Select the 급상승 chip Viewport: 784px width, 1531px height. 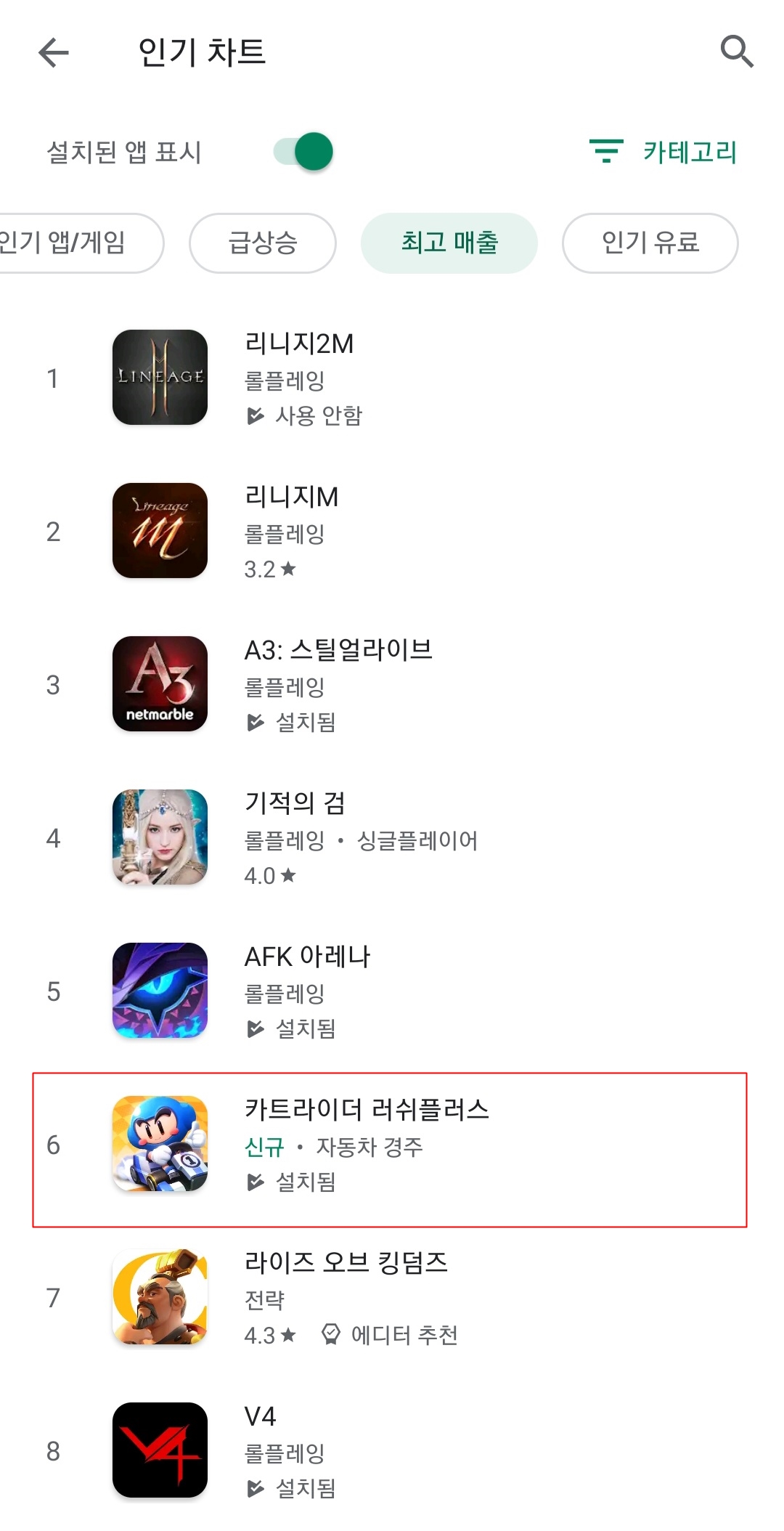(263, 243)
